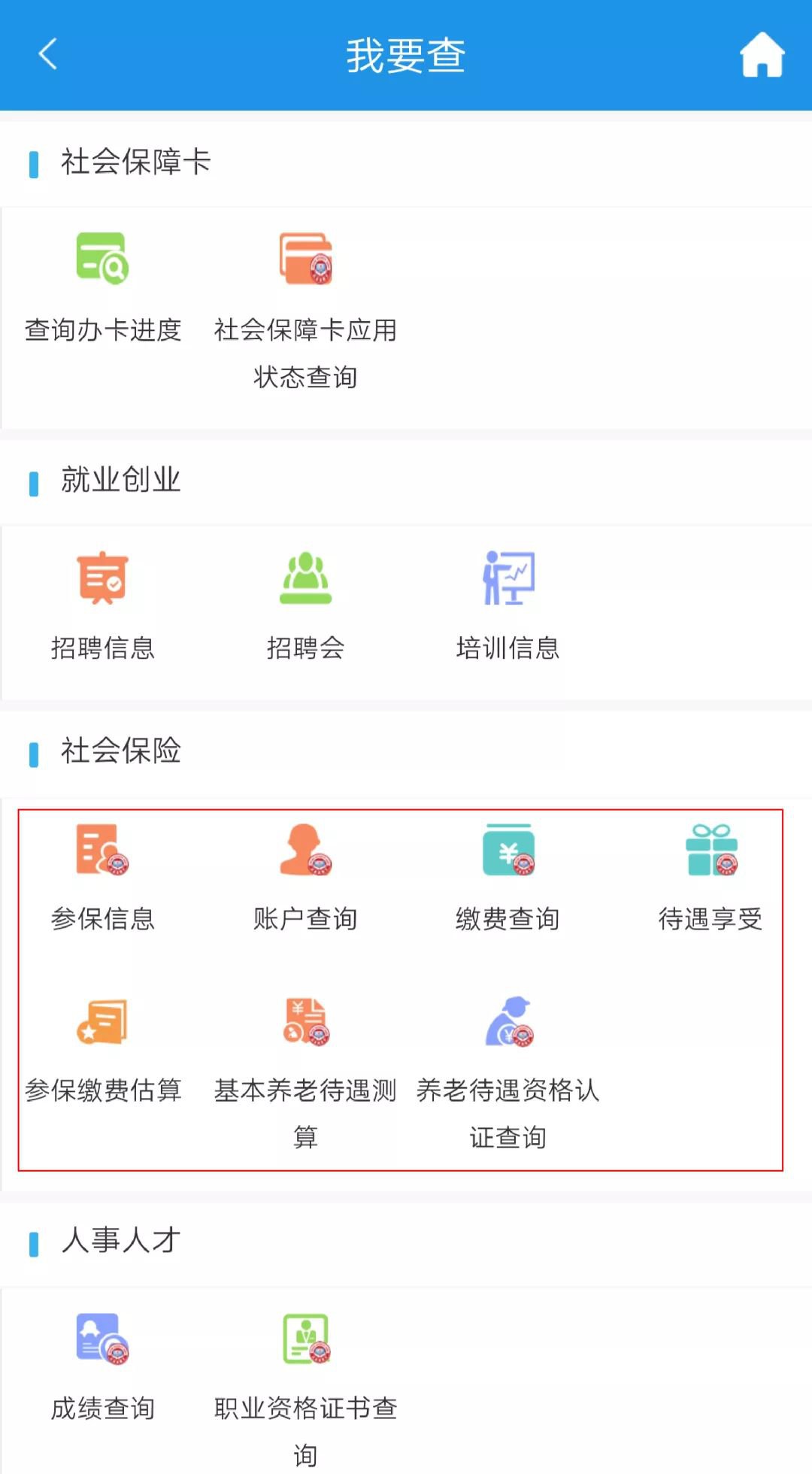This screenshot has height=1474, width=812.
Task: Open 参保信息 in 社会保险
Action: [x=103, y=876]
